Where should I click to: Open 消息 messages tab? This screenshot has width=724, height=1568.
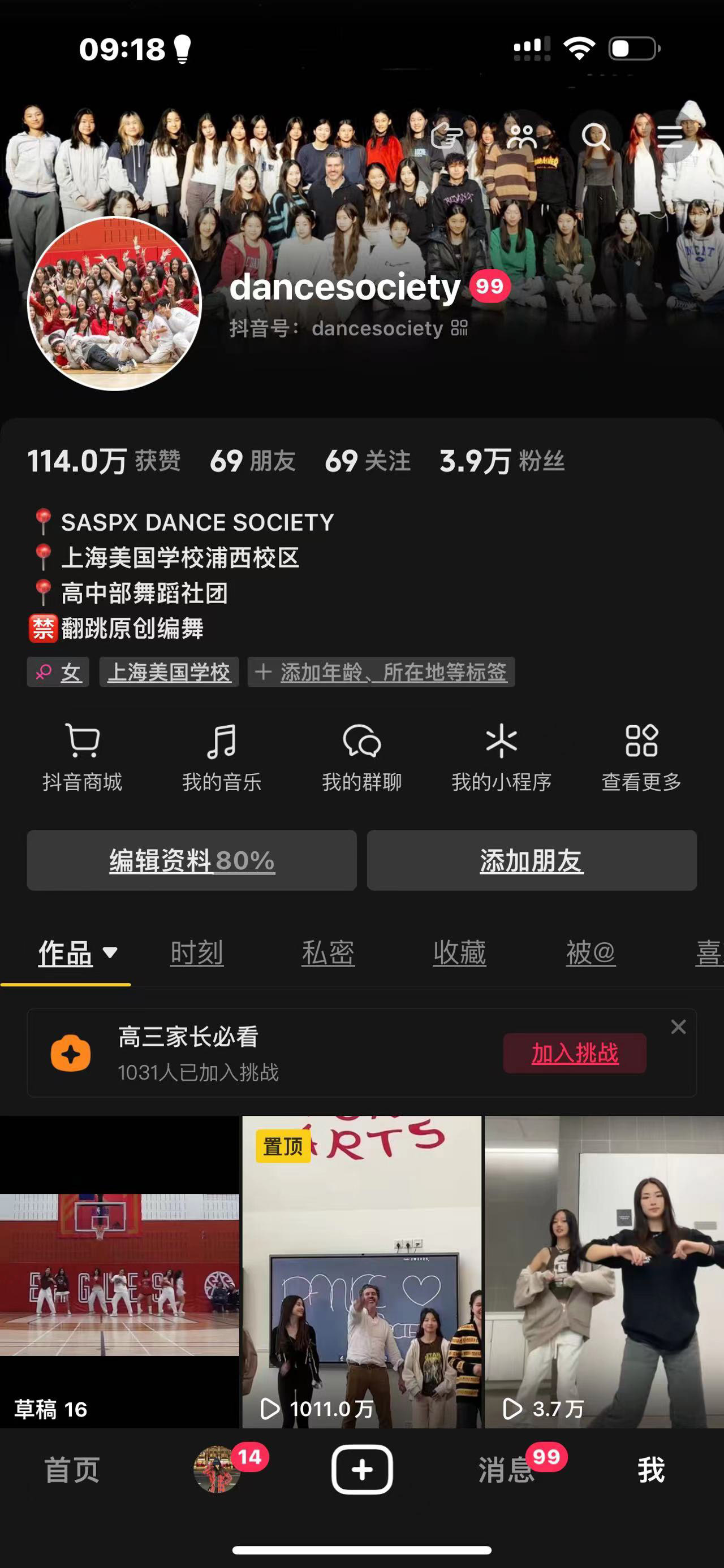coord(506,1470)
